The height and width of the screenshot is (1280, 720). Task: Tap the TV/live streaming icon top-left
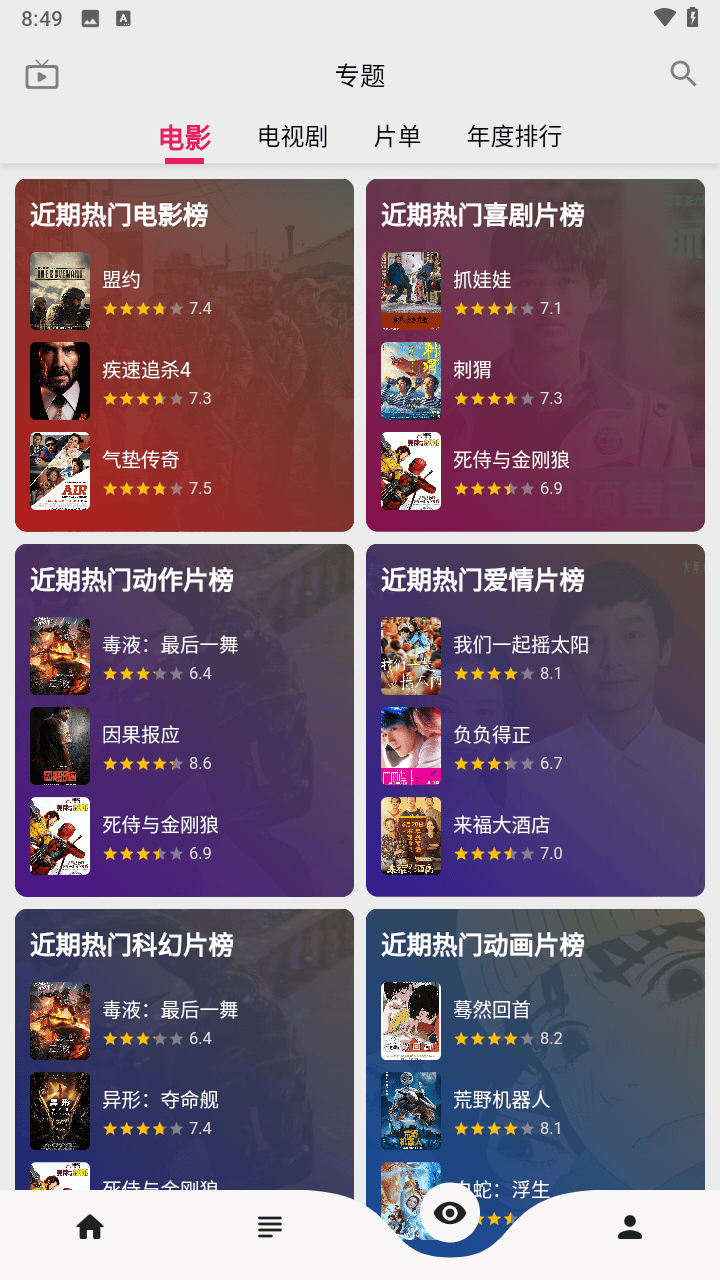coord(41,74)
